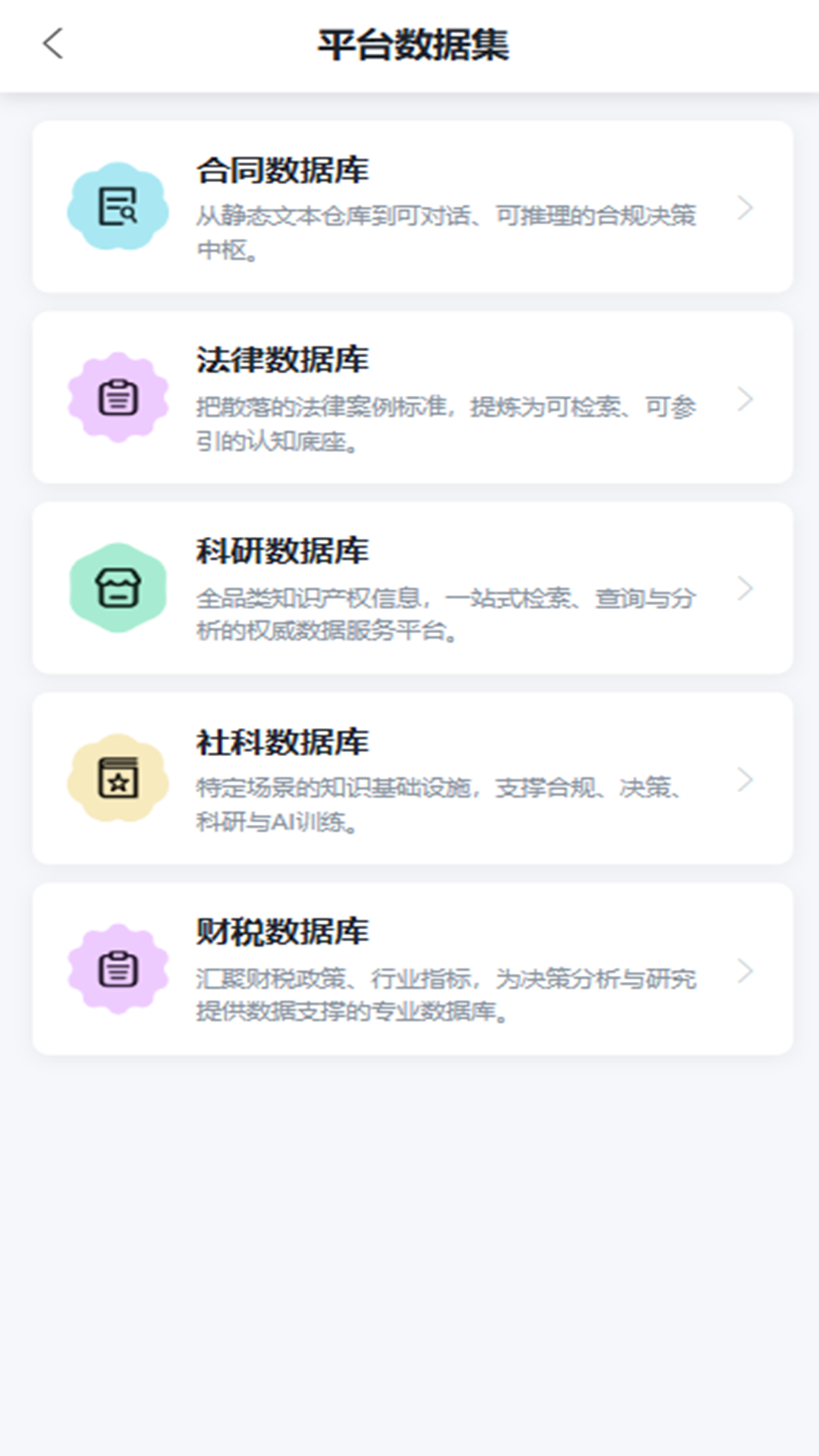Select the 财税数据库 clipboard icon

click(117, 969)
